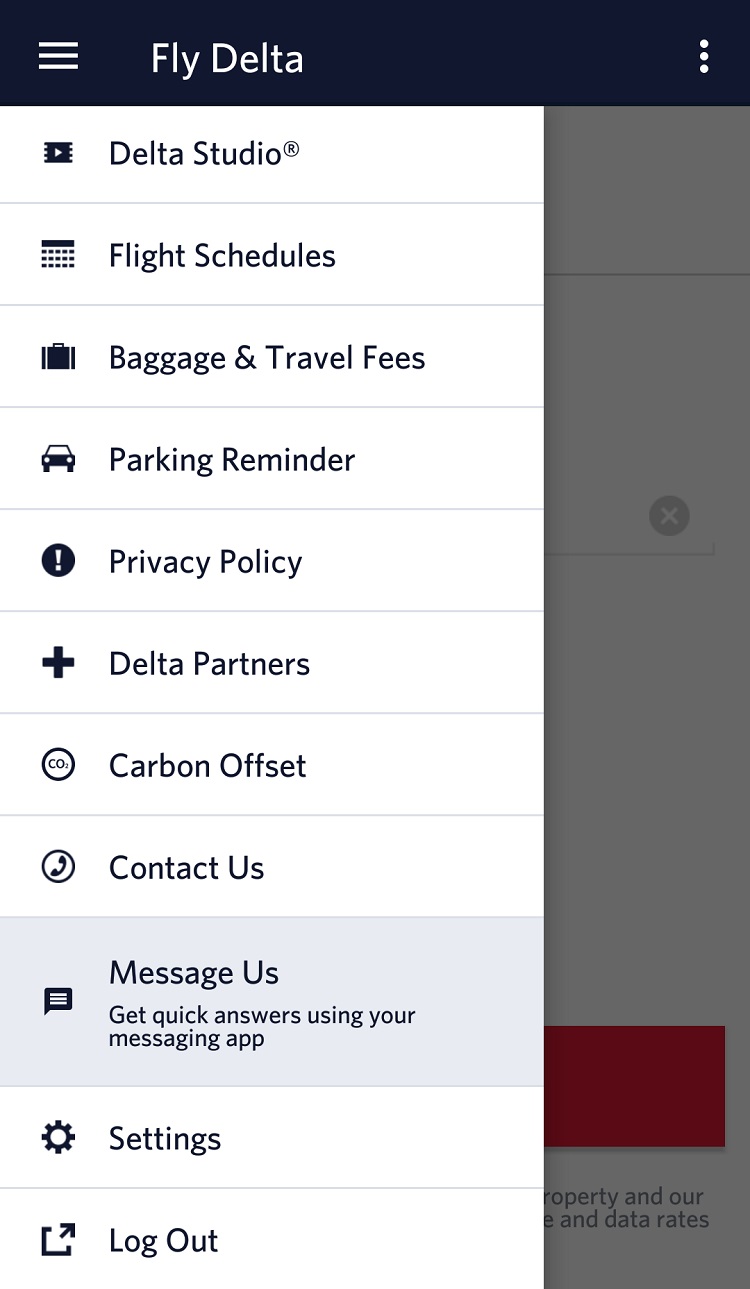Viewport: 750px width, 1289px height.
Task: Open Delta Partners
Action: 272,663
